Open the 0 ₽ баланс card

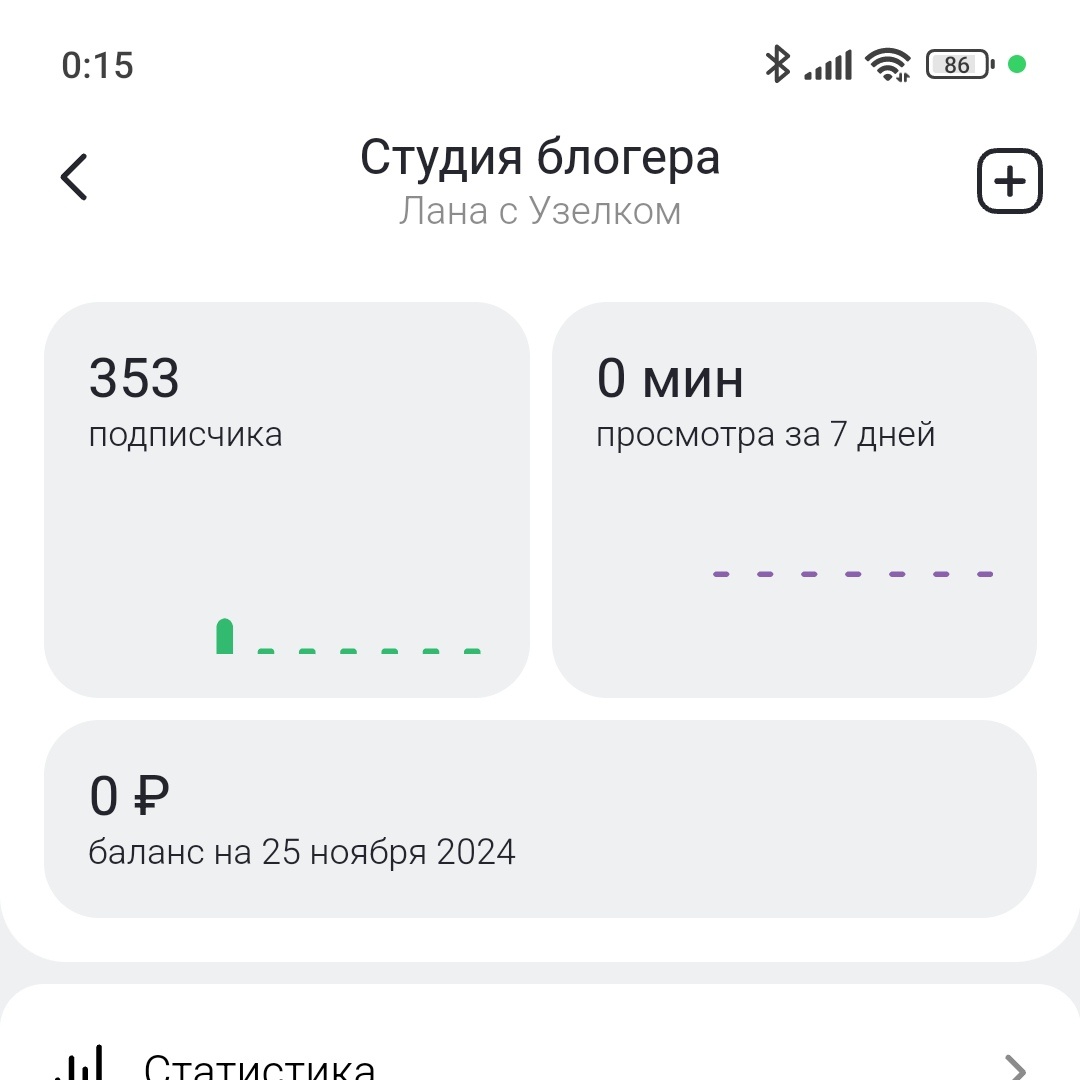(540, 818)
